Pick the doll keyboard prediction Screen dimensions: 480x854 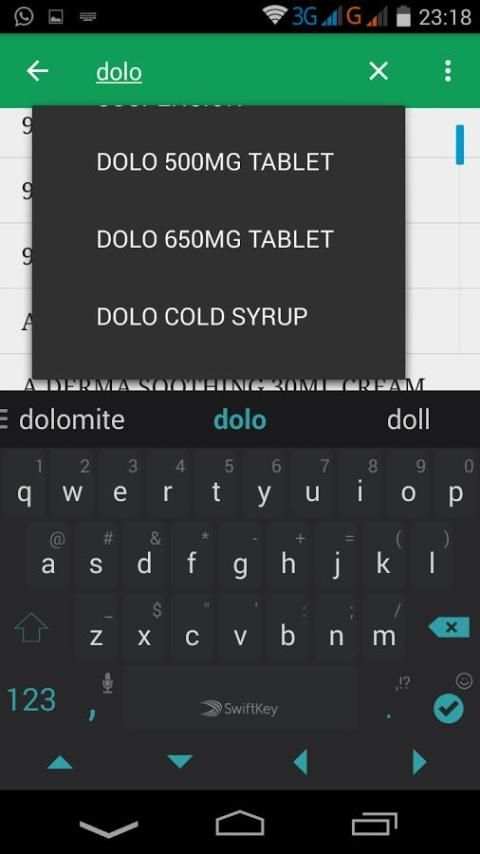click(x=408, y=419)
